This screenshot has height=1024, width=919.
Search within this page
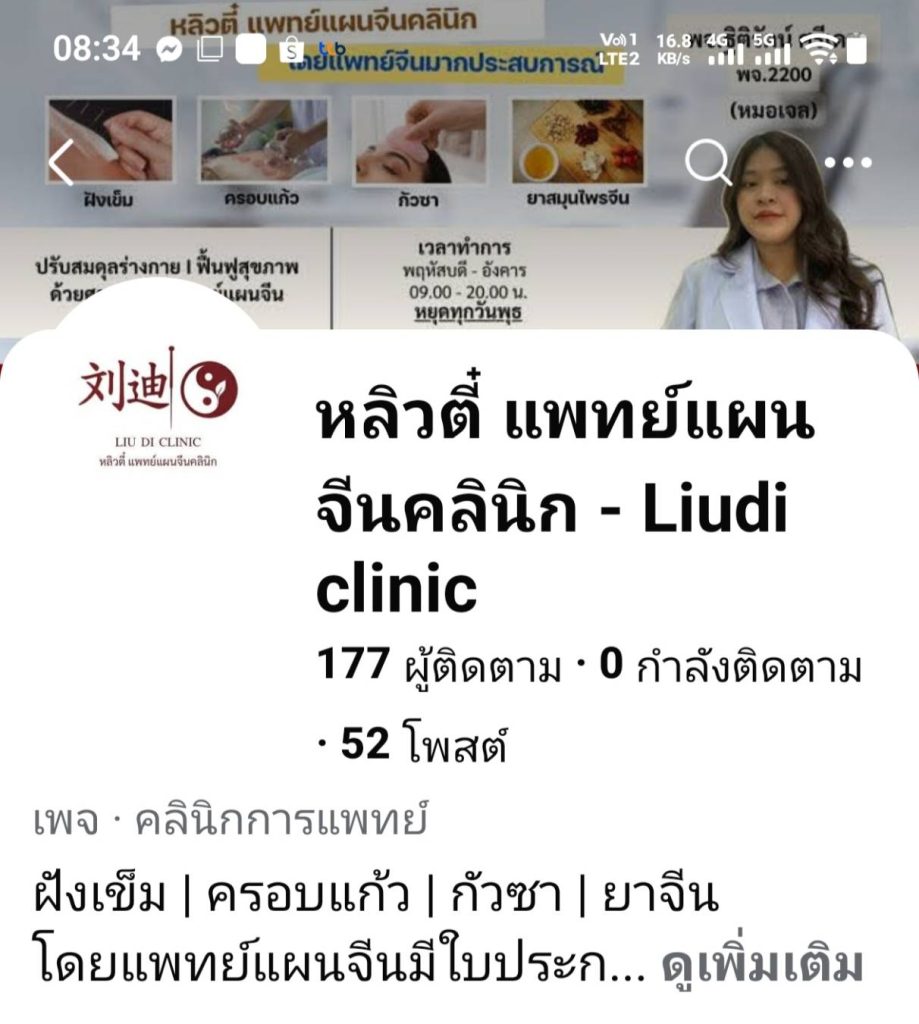click(708, 162)
